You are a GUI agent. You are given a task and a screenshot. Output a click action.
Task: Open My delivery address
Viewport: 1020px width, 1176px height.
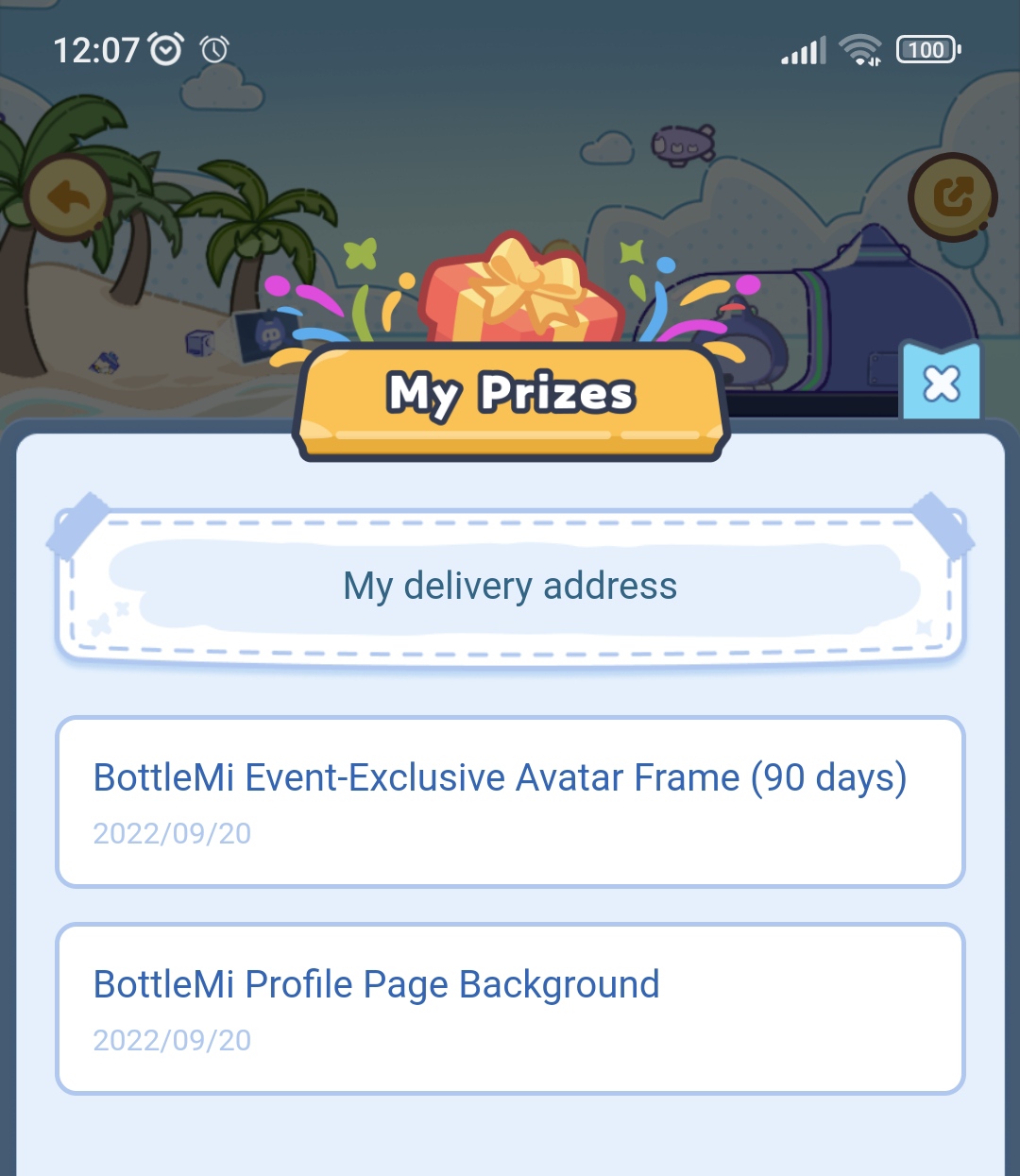coord(510,587)
